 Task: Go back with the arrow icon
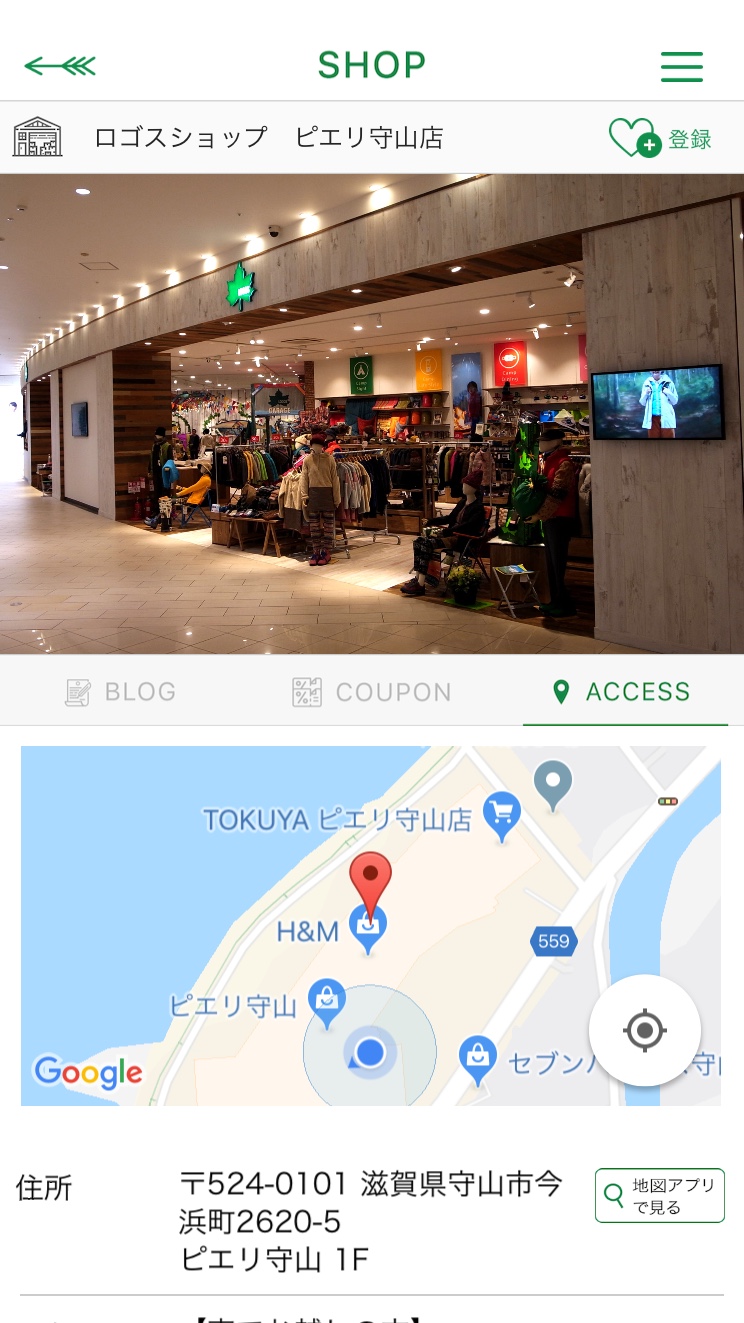click(60, 66)
